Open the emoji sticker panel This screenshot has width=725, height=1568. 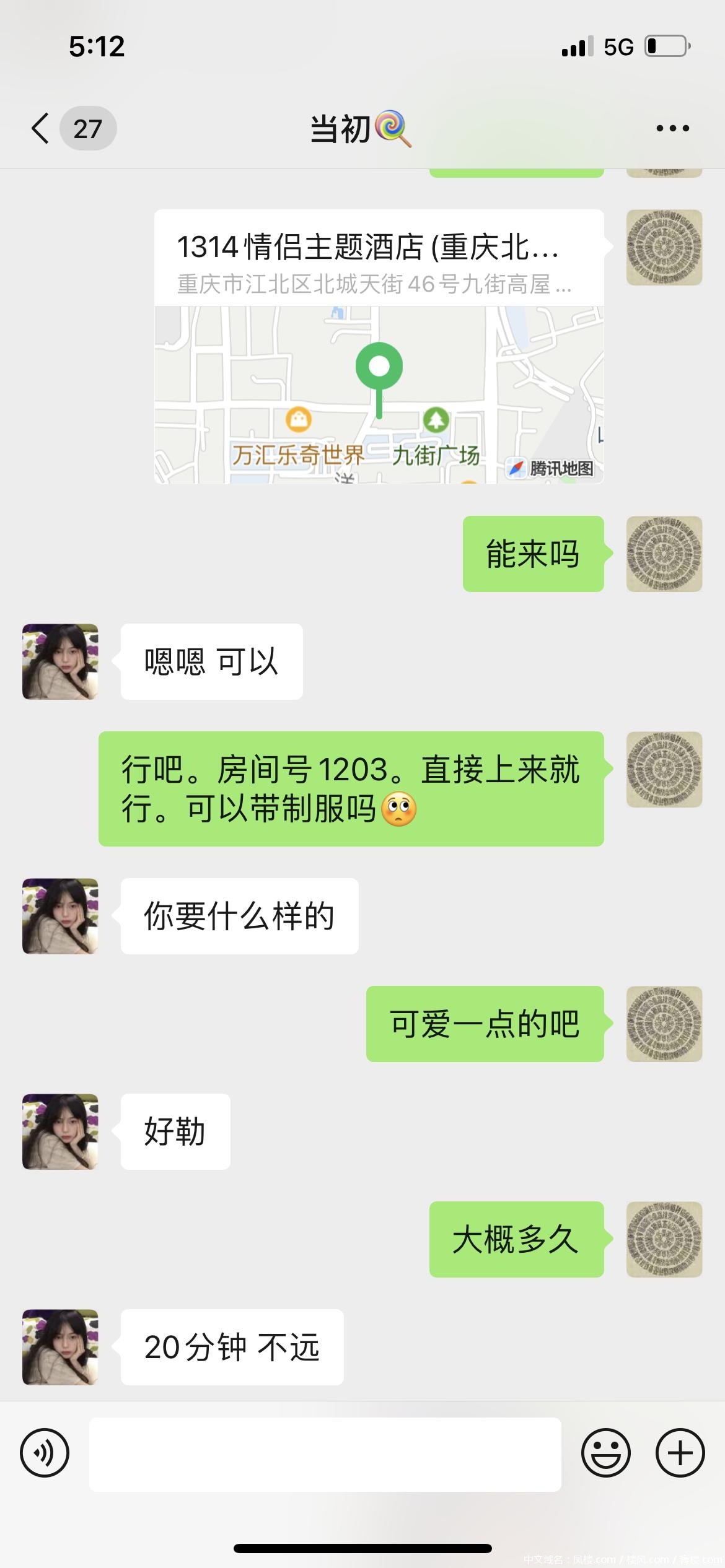point(605,1453)
